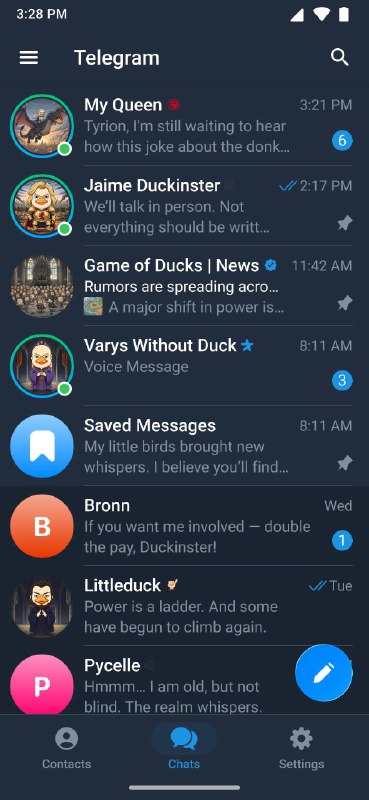Open the hamburger drawer menu
This screenshot has height=800, width=369.
[29, 58]
